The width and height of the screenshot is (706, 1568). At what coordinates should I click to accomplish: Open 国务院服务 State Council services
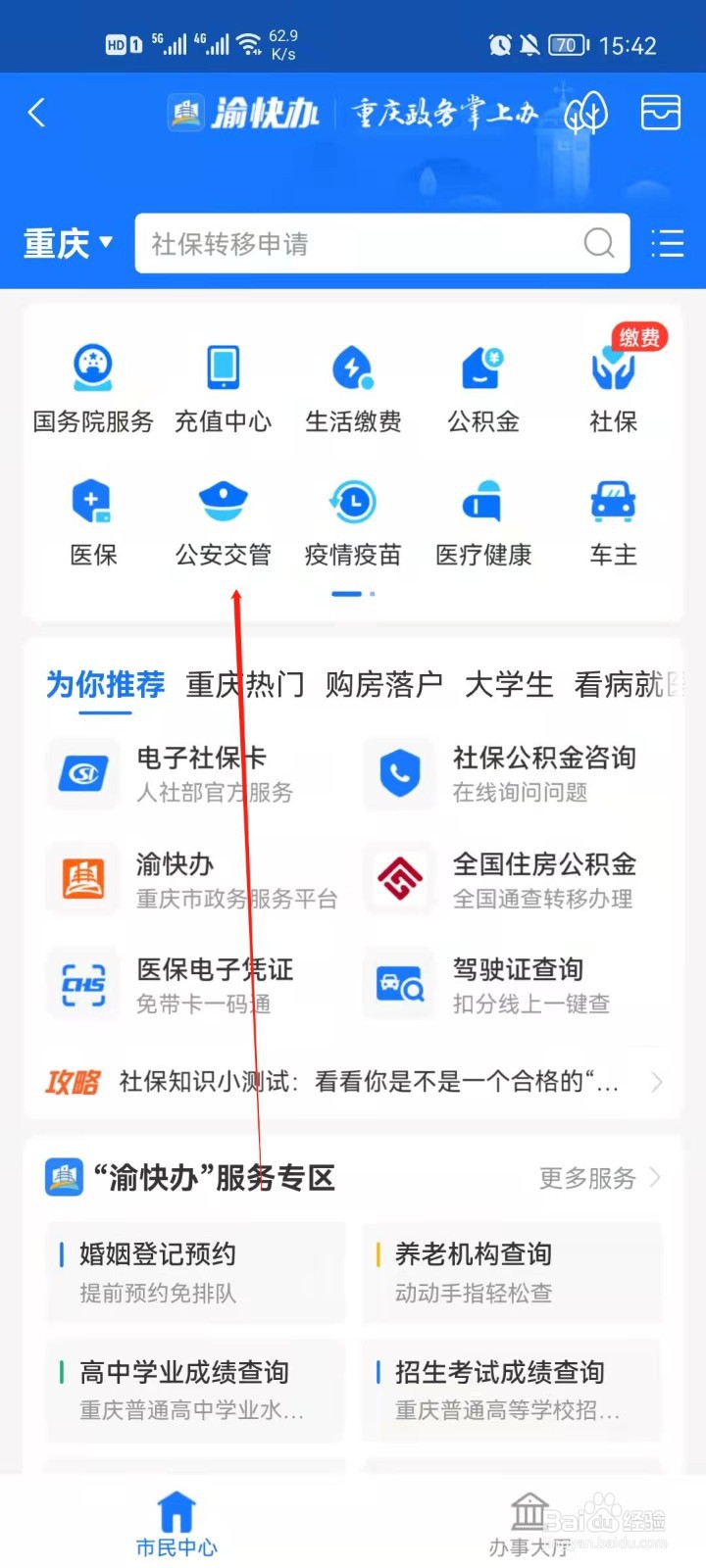coord(92,382)
